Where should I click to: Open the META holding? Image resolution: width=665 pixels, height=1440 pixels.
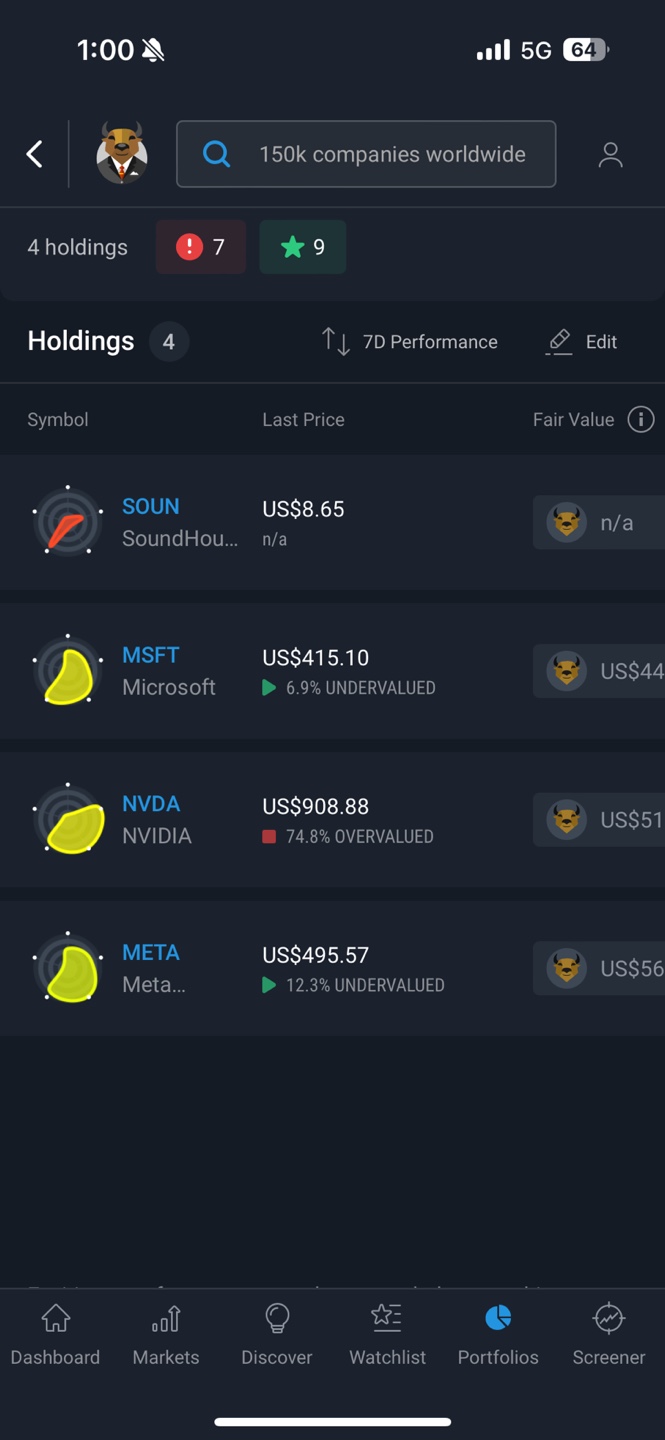tap(332, 968)
